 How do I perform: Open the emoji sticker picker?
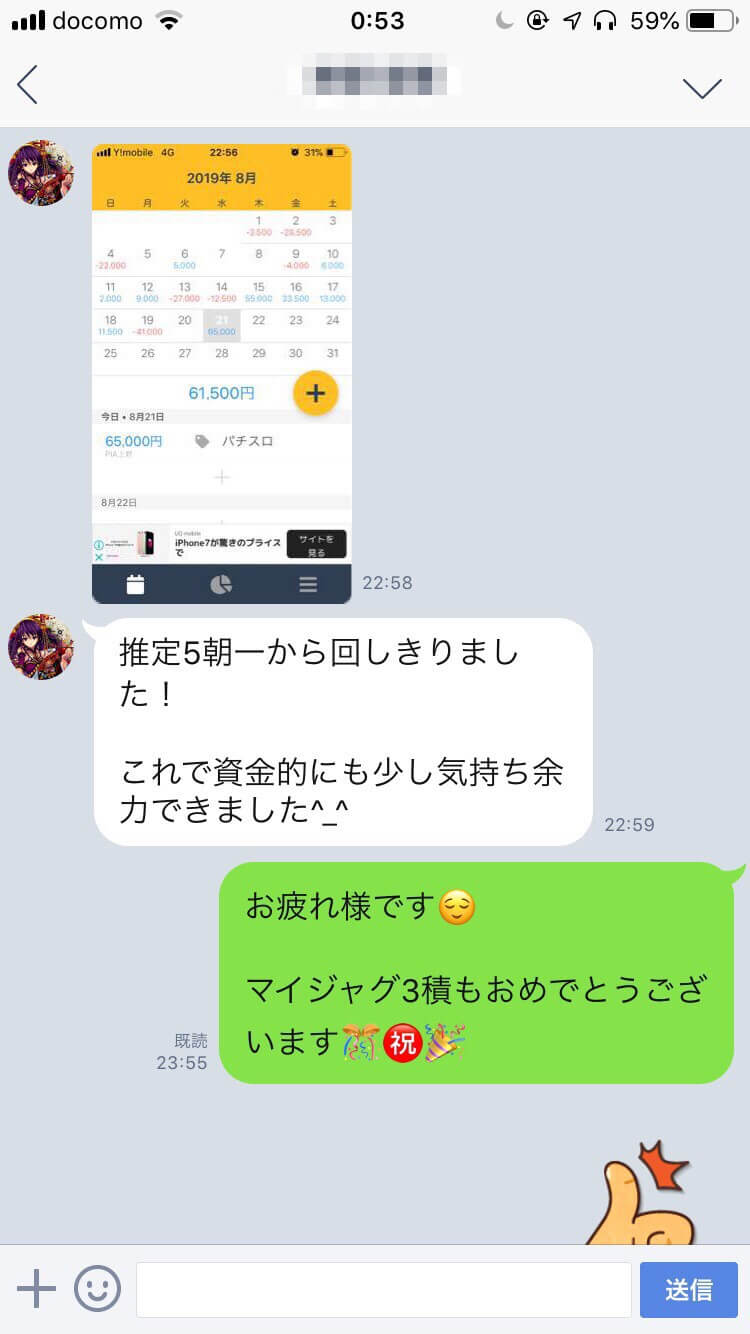click(97, 1289)
